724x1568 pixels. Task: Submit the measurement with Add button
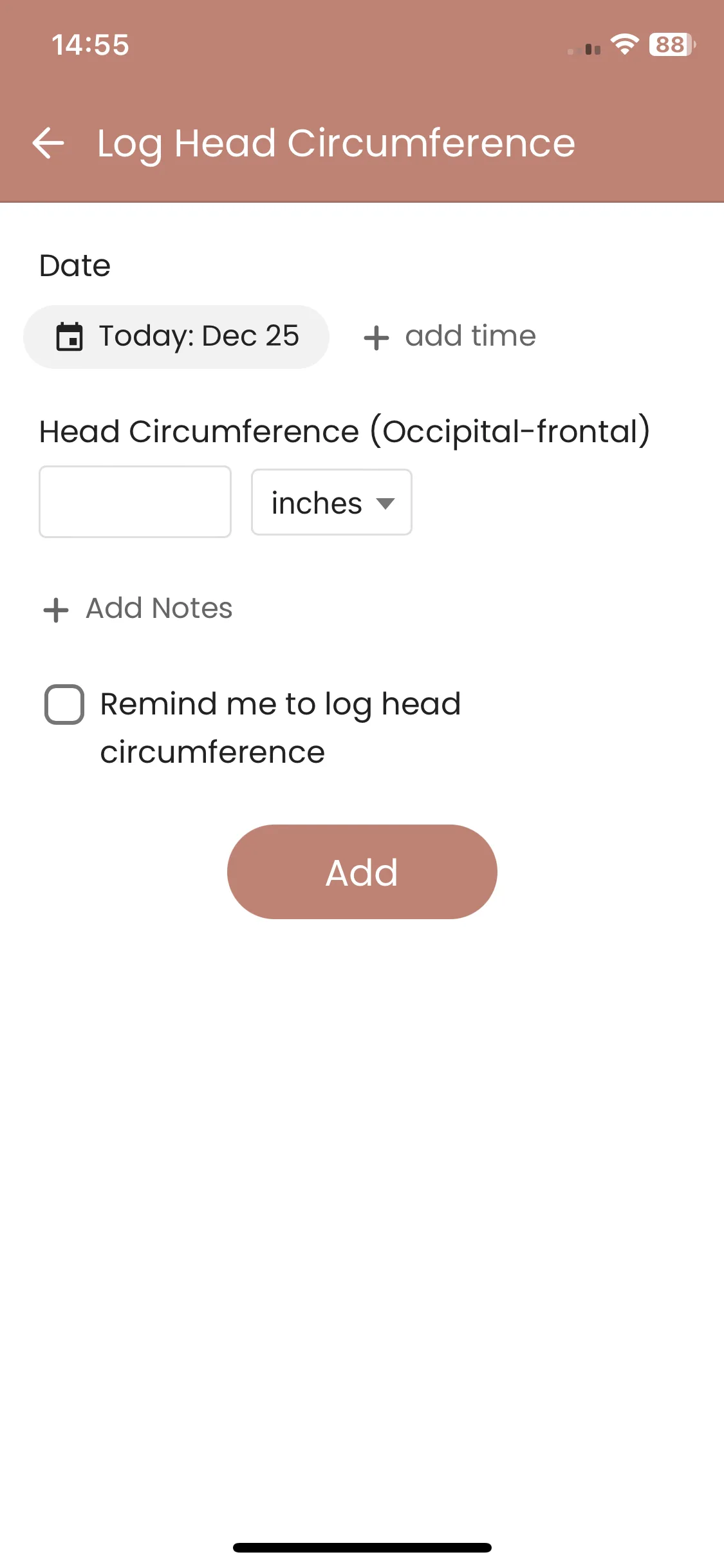pyautogui.click(x=362, y=872)
